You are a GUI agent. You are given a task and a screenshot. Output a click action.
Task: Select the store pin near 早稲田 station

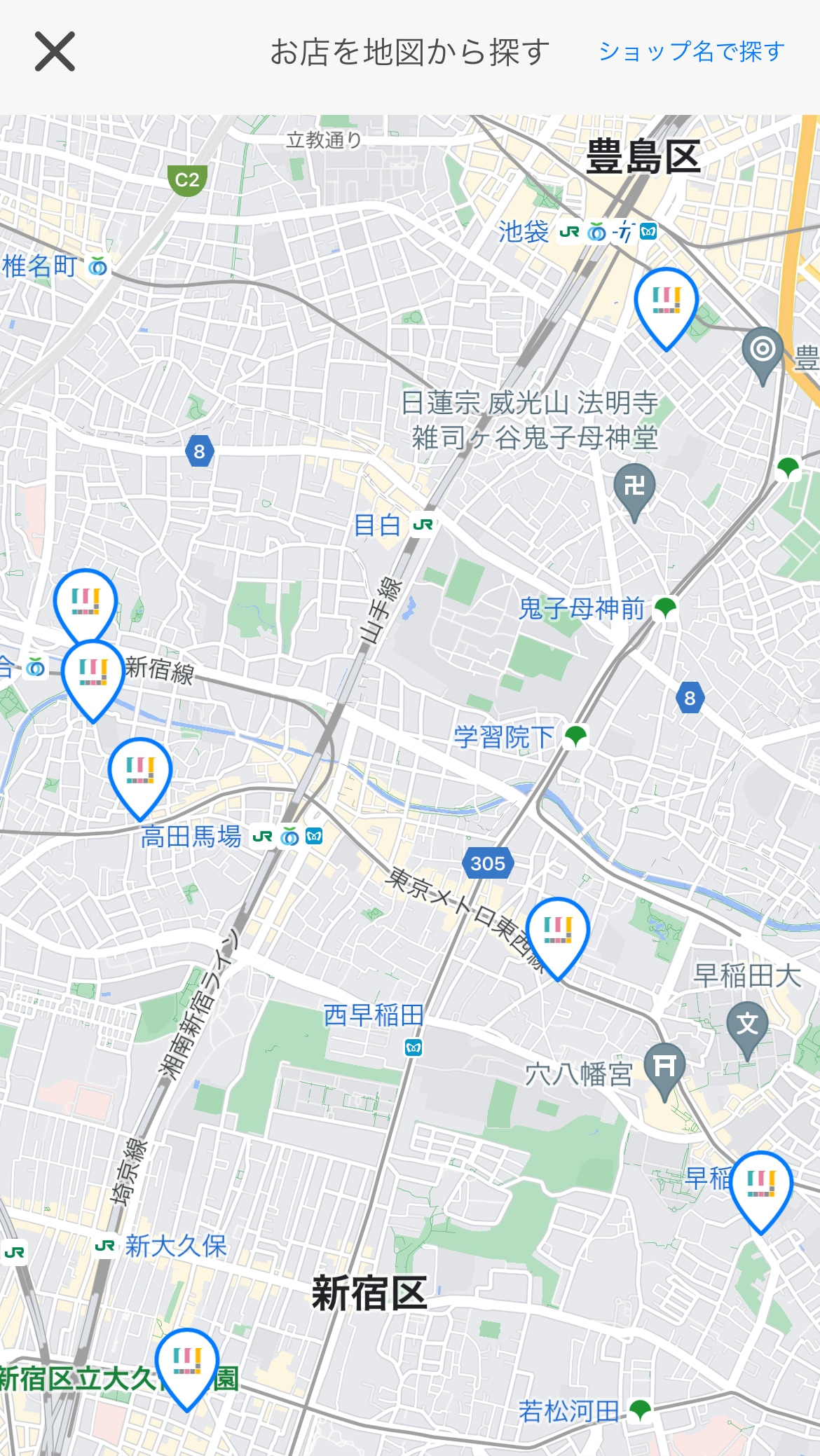point(761,1186)
